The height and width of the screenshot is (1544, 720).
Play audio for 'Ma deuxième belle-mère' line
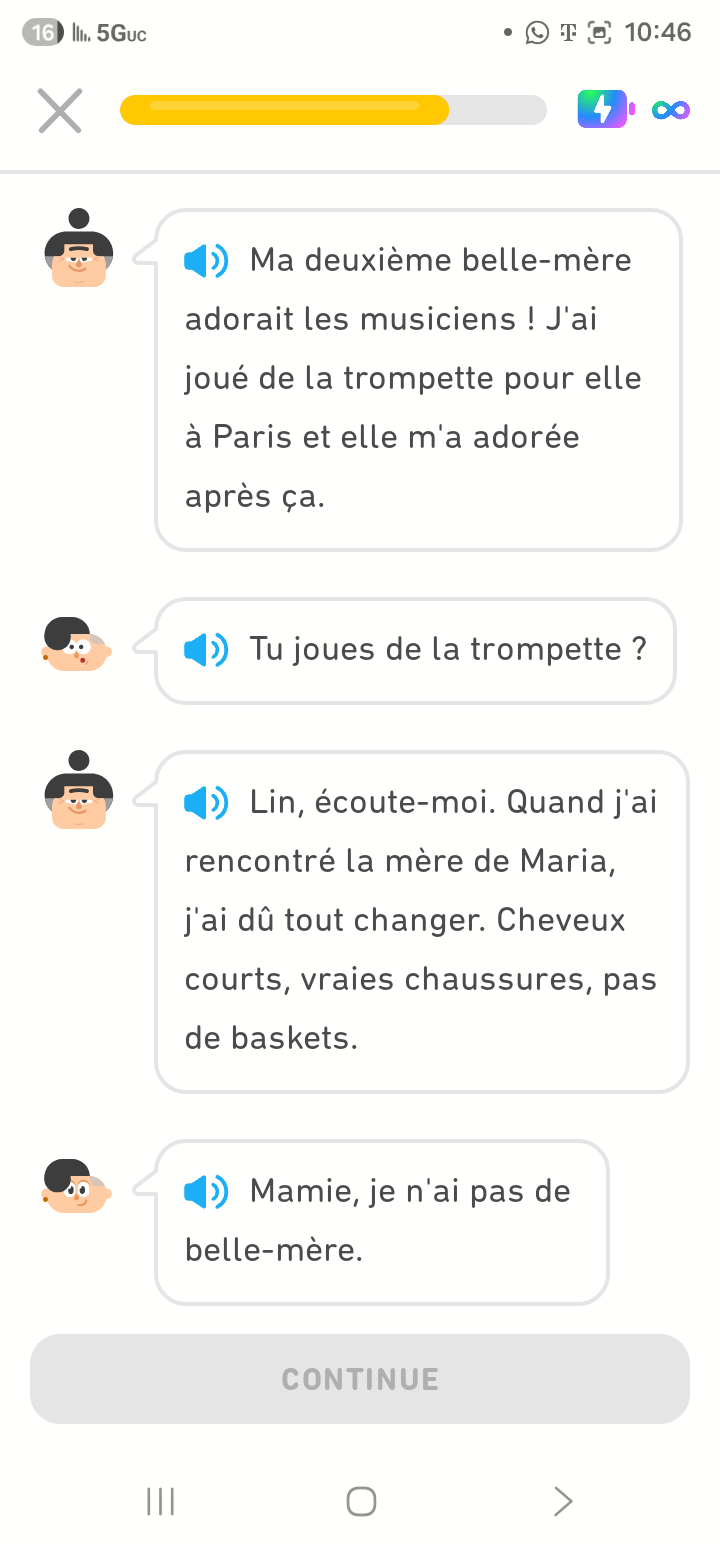pos(207,261)
